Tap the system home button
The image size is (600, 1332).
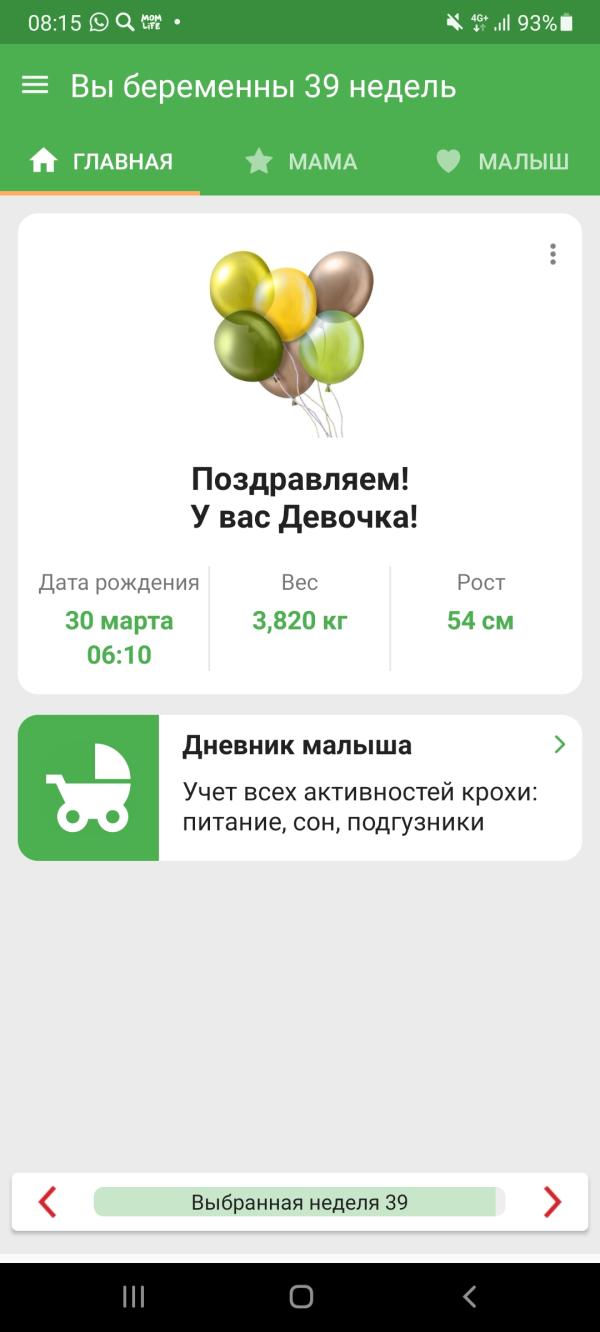301,1297
